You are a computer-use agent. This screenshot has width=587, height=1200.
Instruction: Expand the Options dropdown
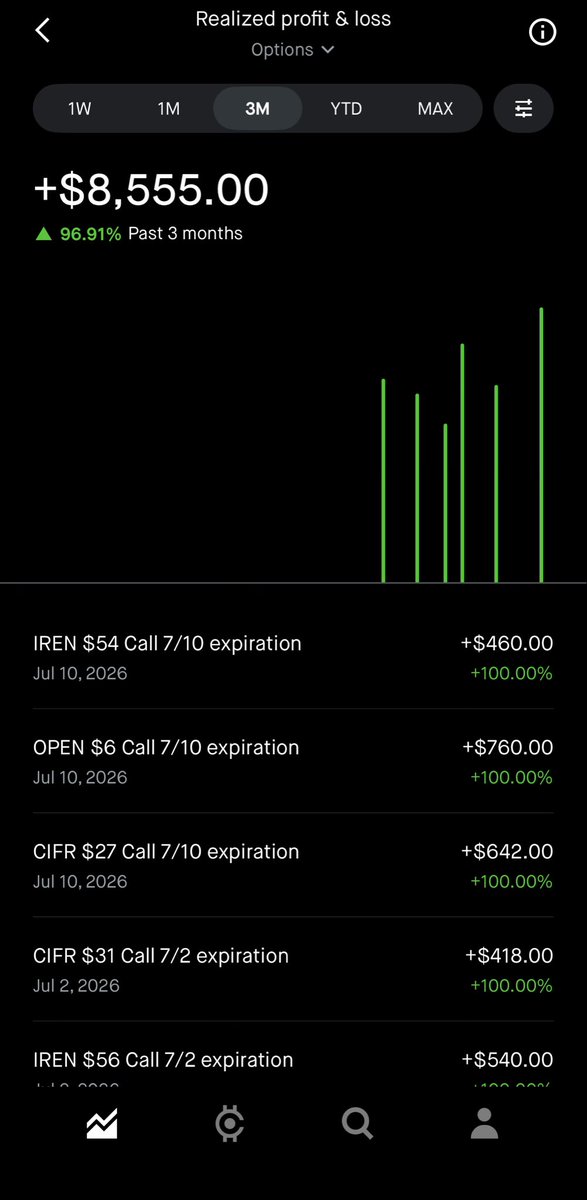click(293, 50)
